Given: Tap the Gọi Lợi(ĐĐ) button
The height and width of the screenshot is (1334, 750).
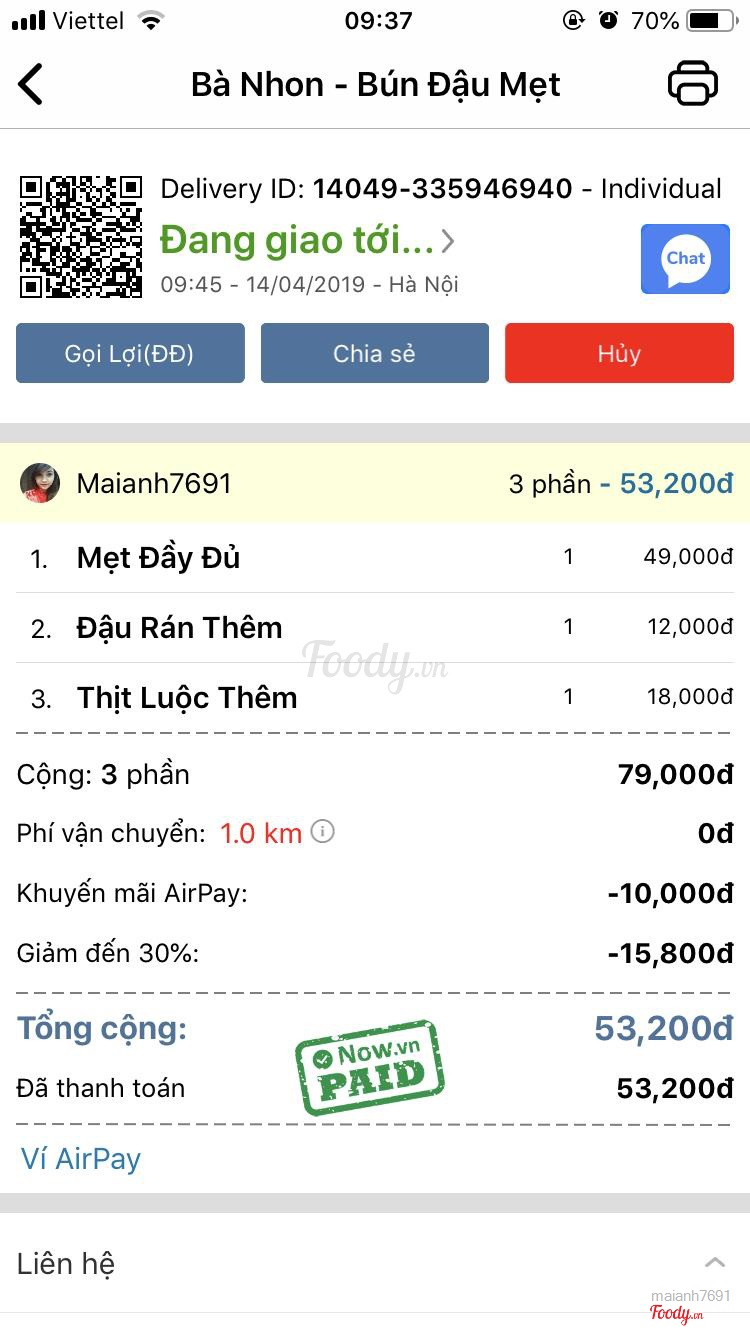Looking at the screenshot, I should (130, 353).
